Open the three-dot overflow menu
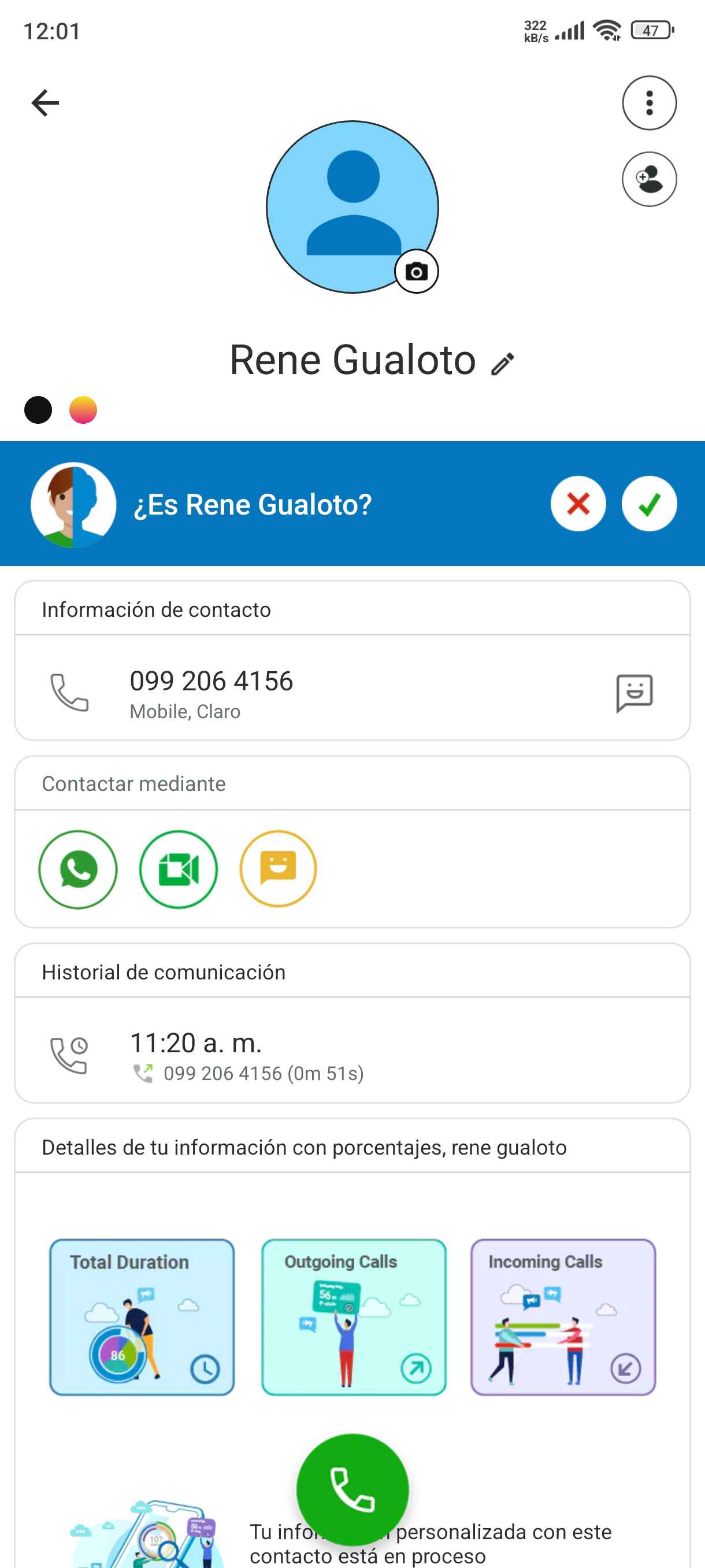Viewport: 705px width, 1568px height. click(x=648, y=102)
